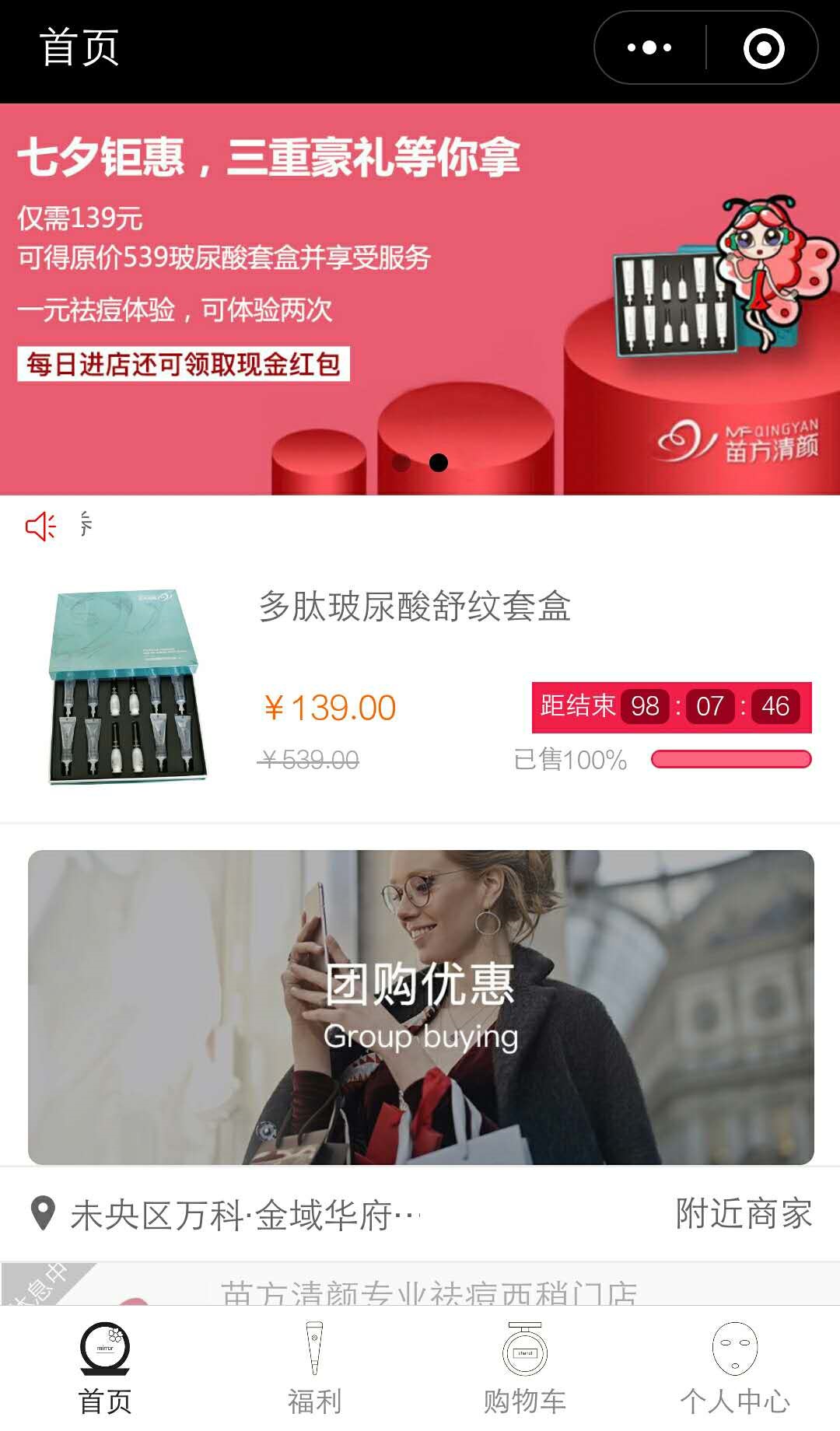View 附近商家 nearby merchants

(x=743, y=1214)
